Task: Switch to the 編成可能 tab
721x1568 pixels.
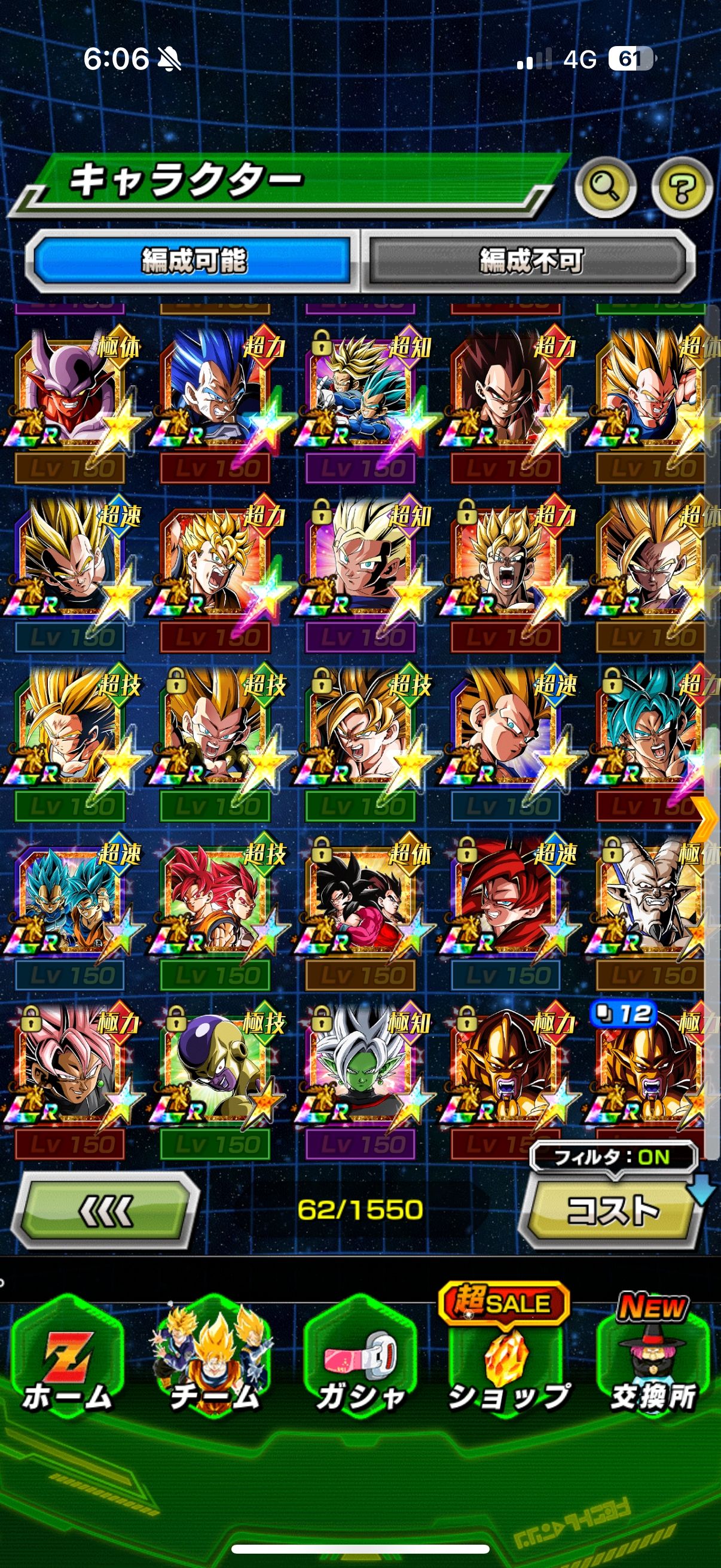Action: (193, 261)
